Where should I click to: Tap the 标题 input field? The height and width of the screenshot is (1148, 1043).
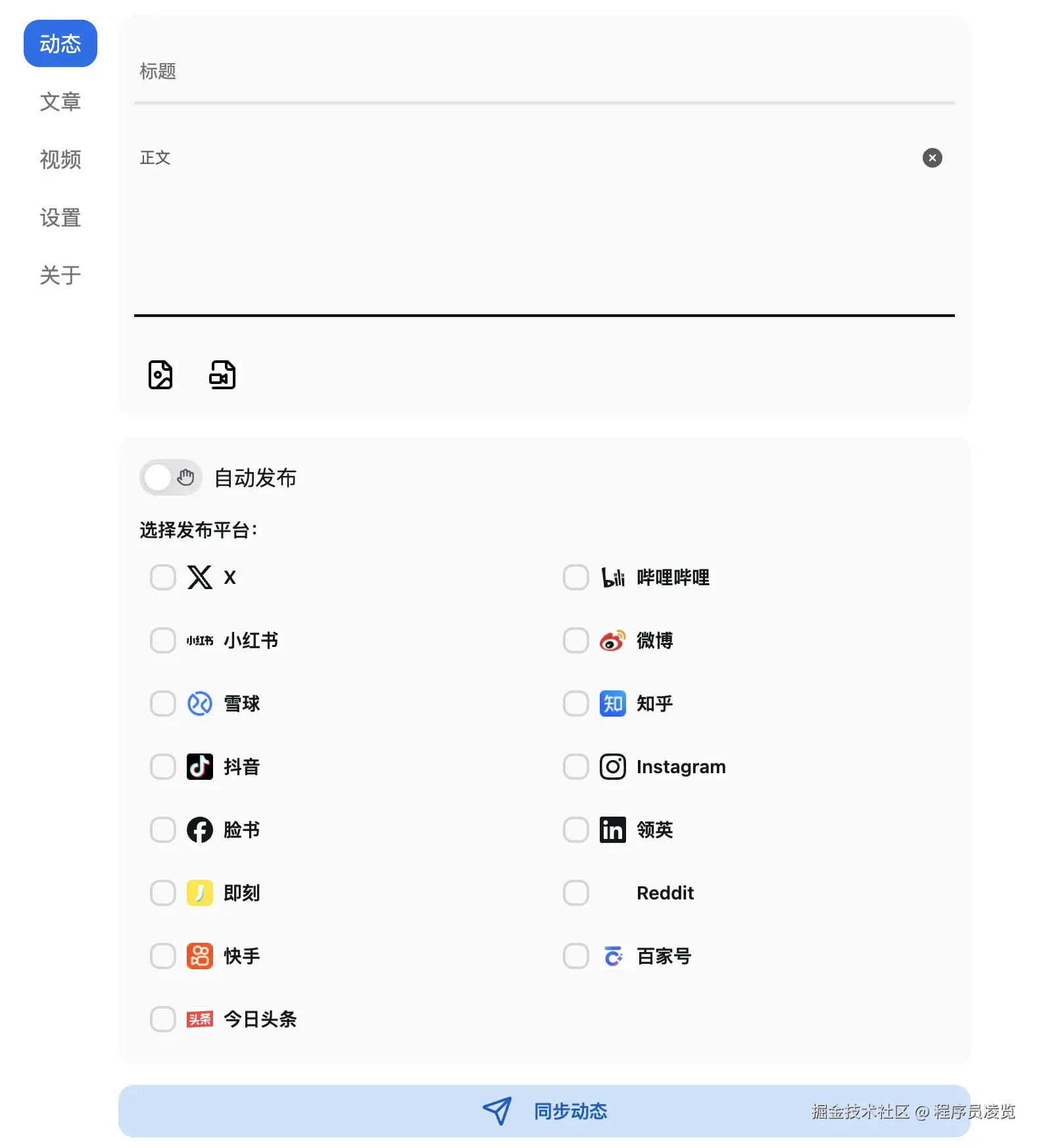(543, 72)
